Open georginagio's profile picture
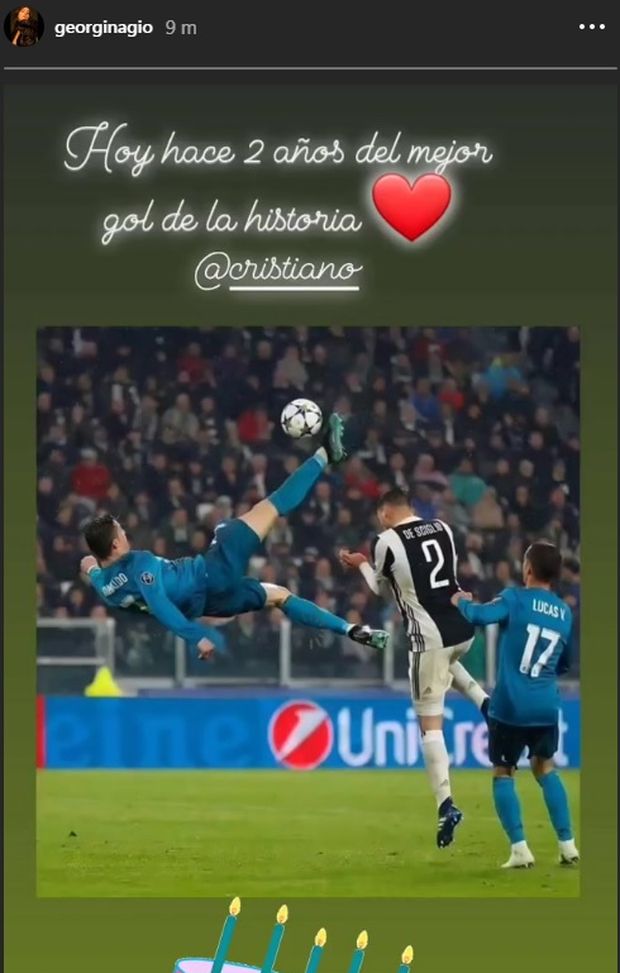 coord(24,27)
